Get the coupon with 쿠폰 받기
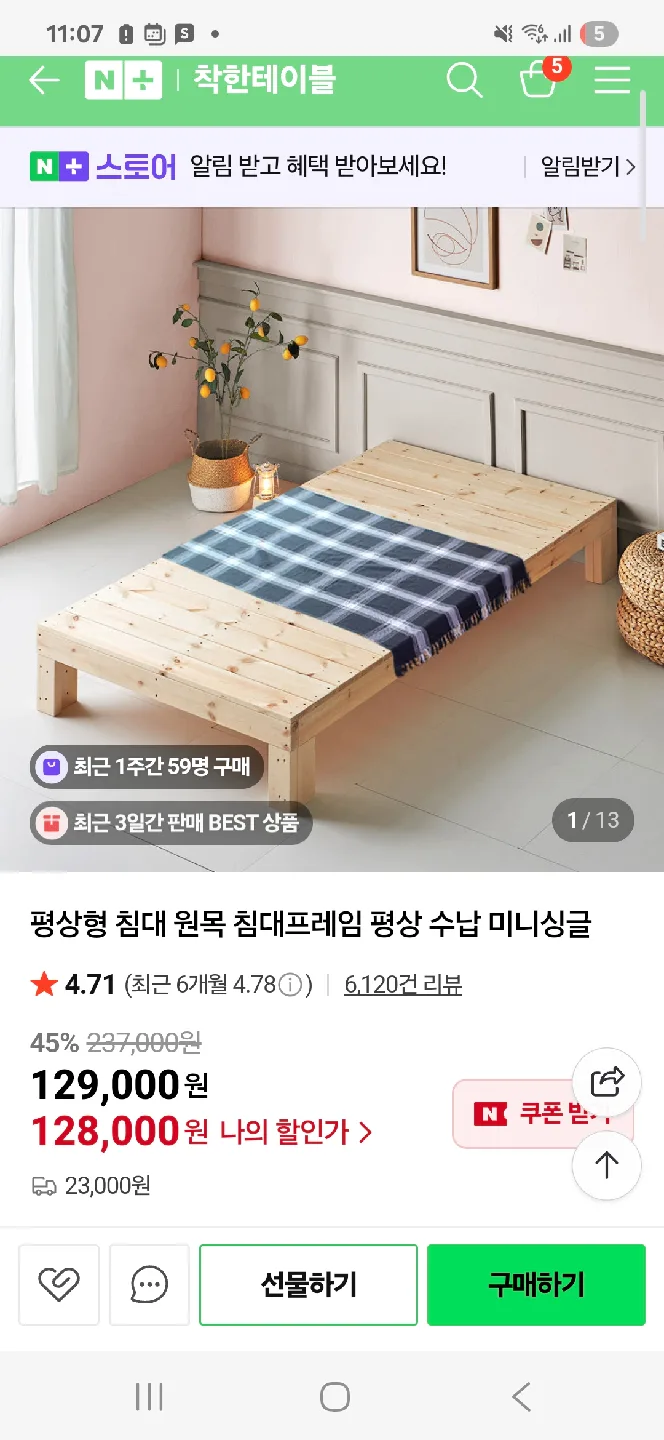 tap(515, 1114)
